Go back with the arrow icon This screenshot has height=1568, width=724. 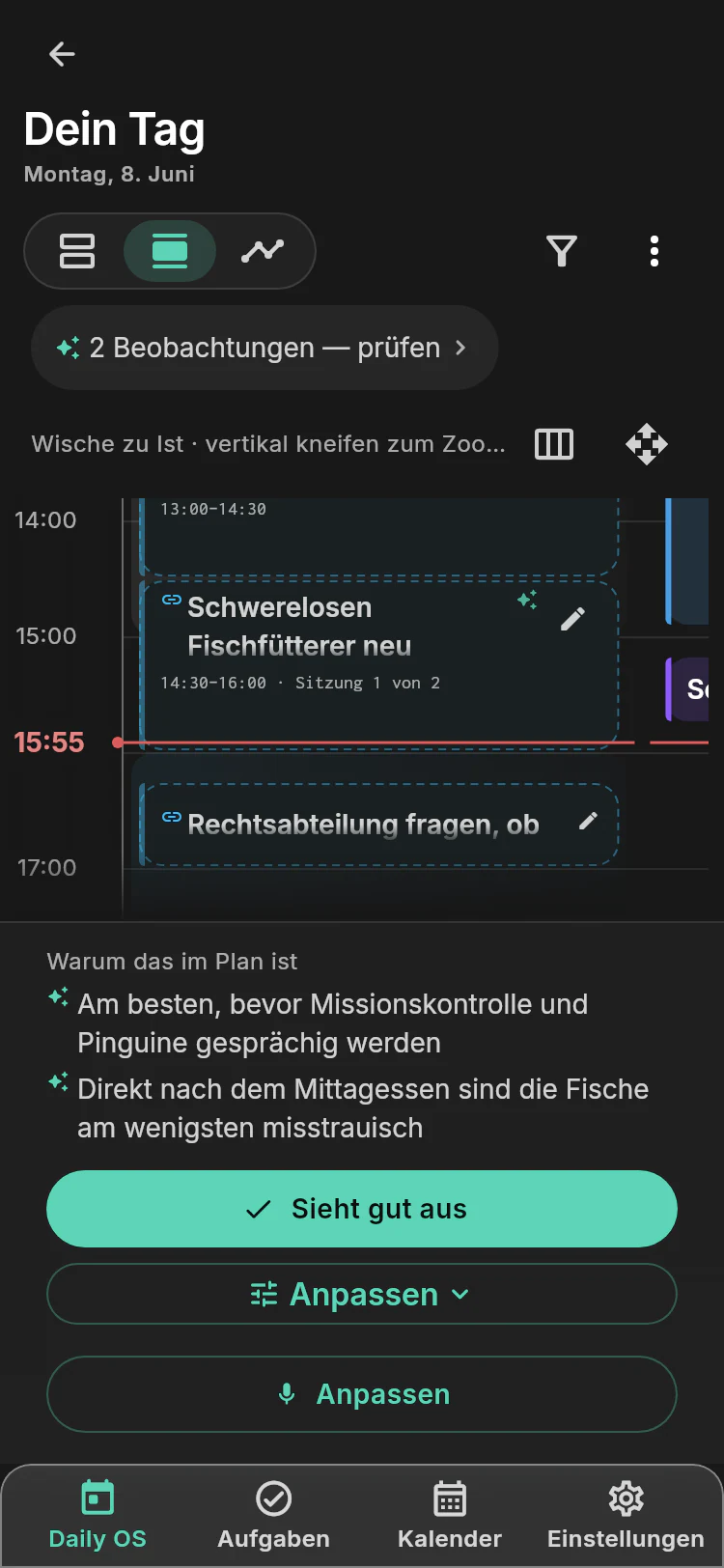click(62, 54)
